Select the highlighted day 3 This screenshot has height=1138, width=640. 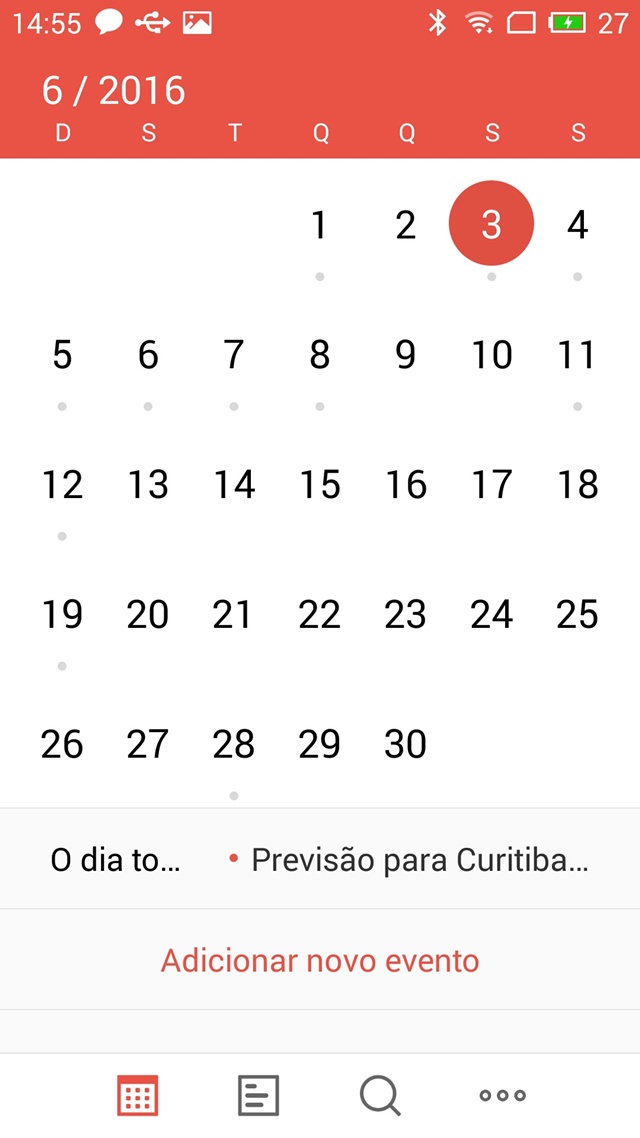(x=492, y=224)
